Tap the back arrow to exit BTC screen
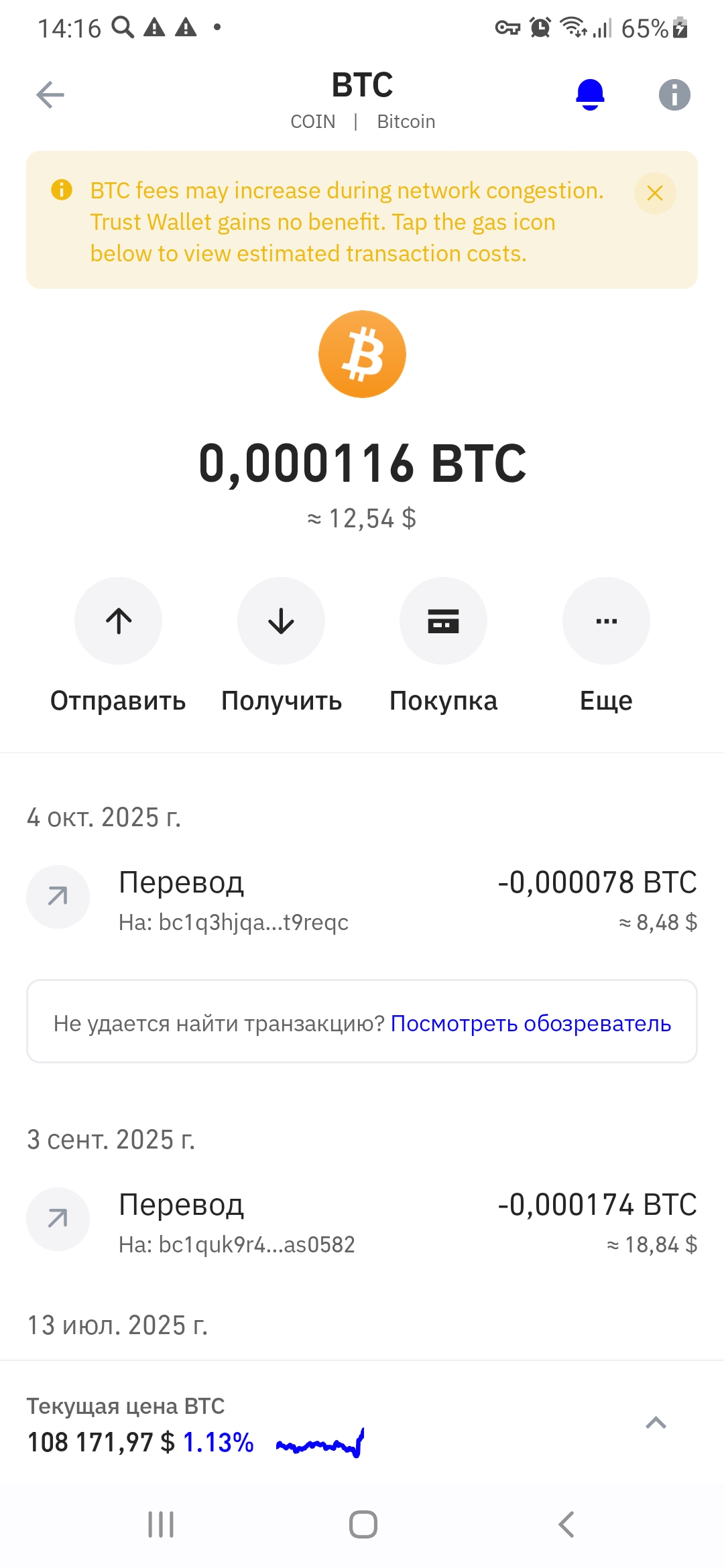The width and height of the screenshot is (724, 1568). (49, 94)
